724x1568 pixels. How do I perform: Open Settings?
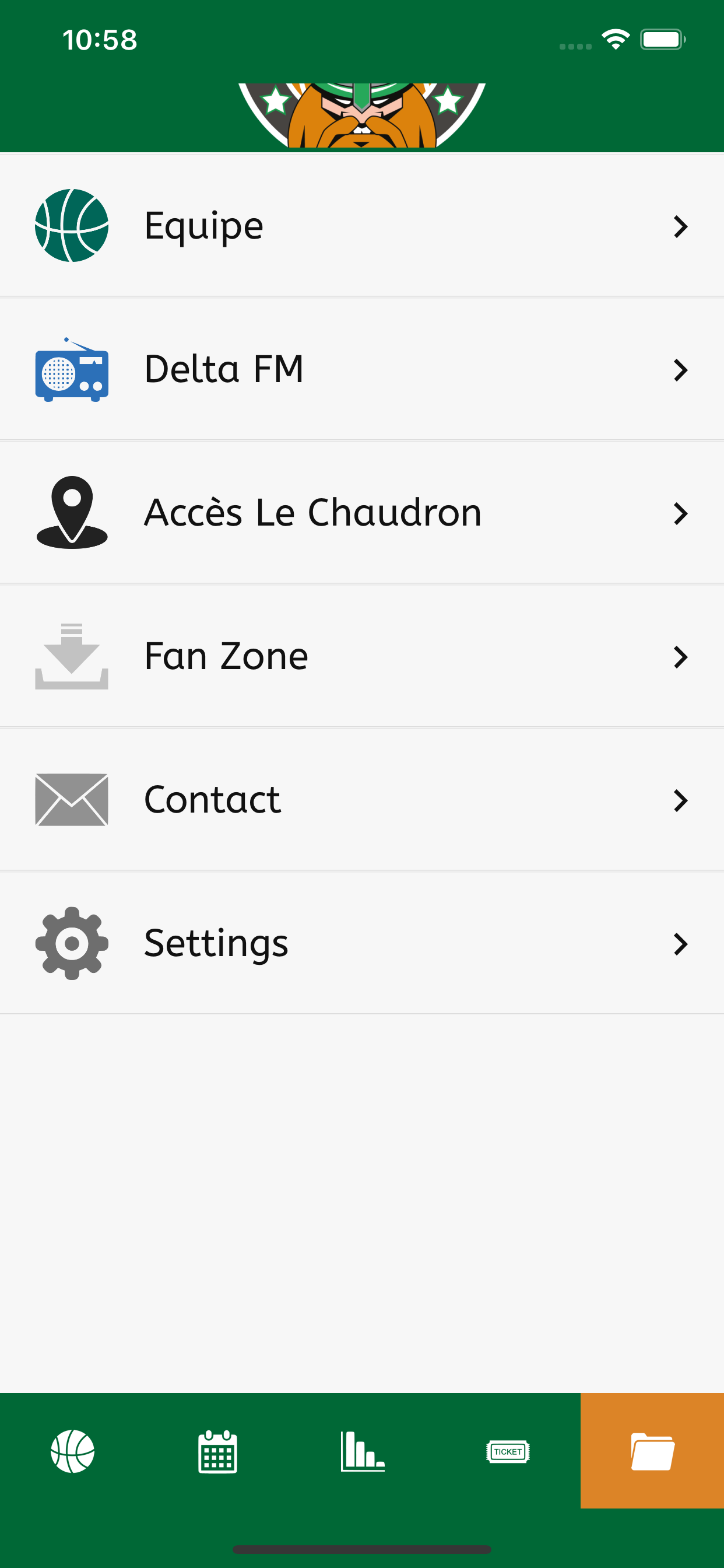point(361,943)
